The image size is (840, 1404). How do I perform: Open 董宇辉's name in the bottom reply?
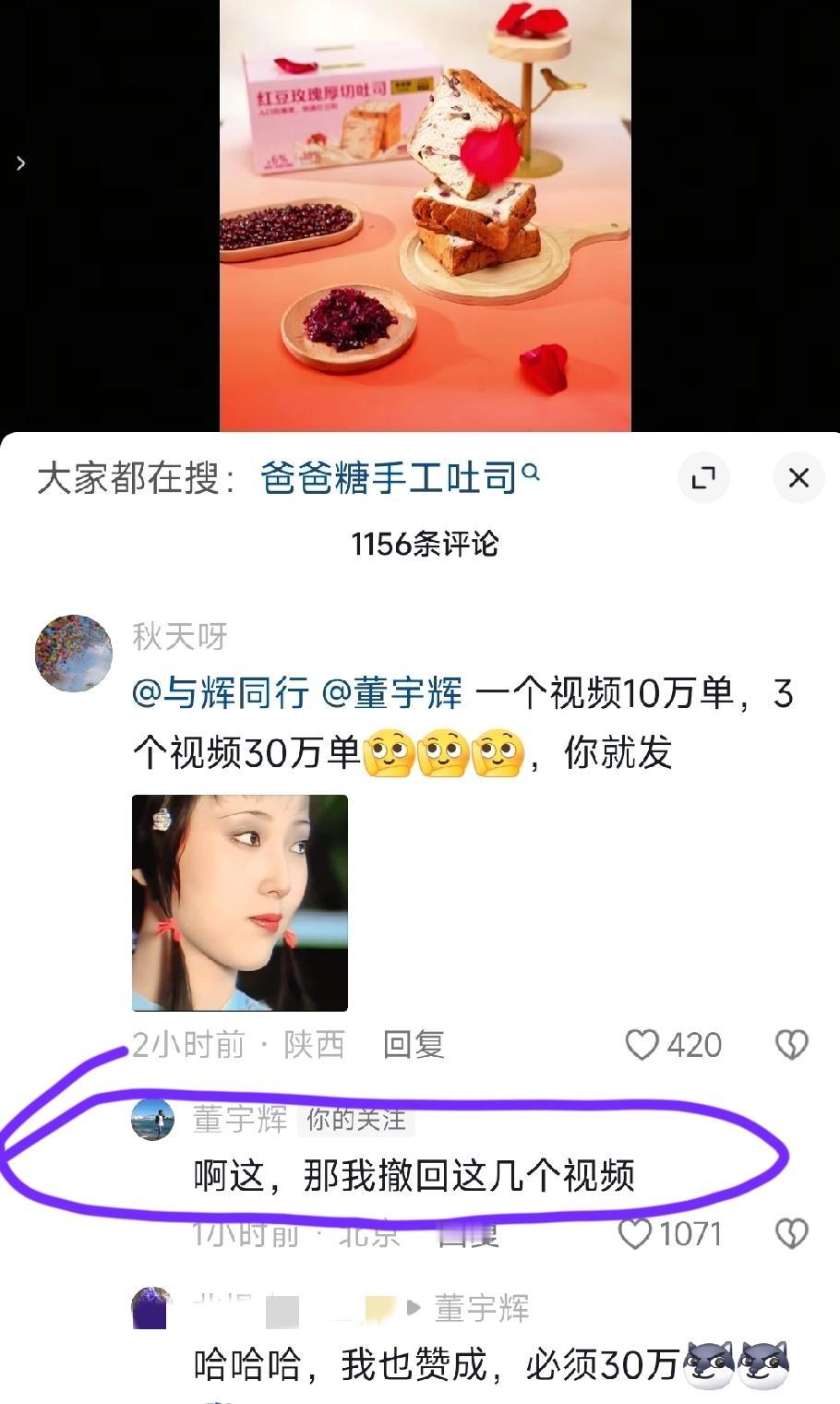point(485,1305)
